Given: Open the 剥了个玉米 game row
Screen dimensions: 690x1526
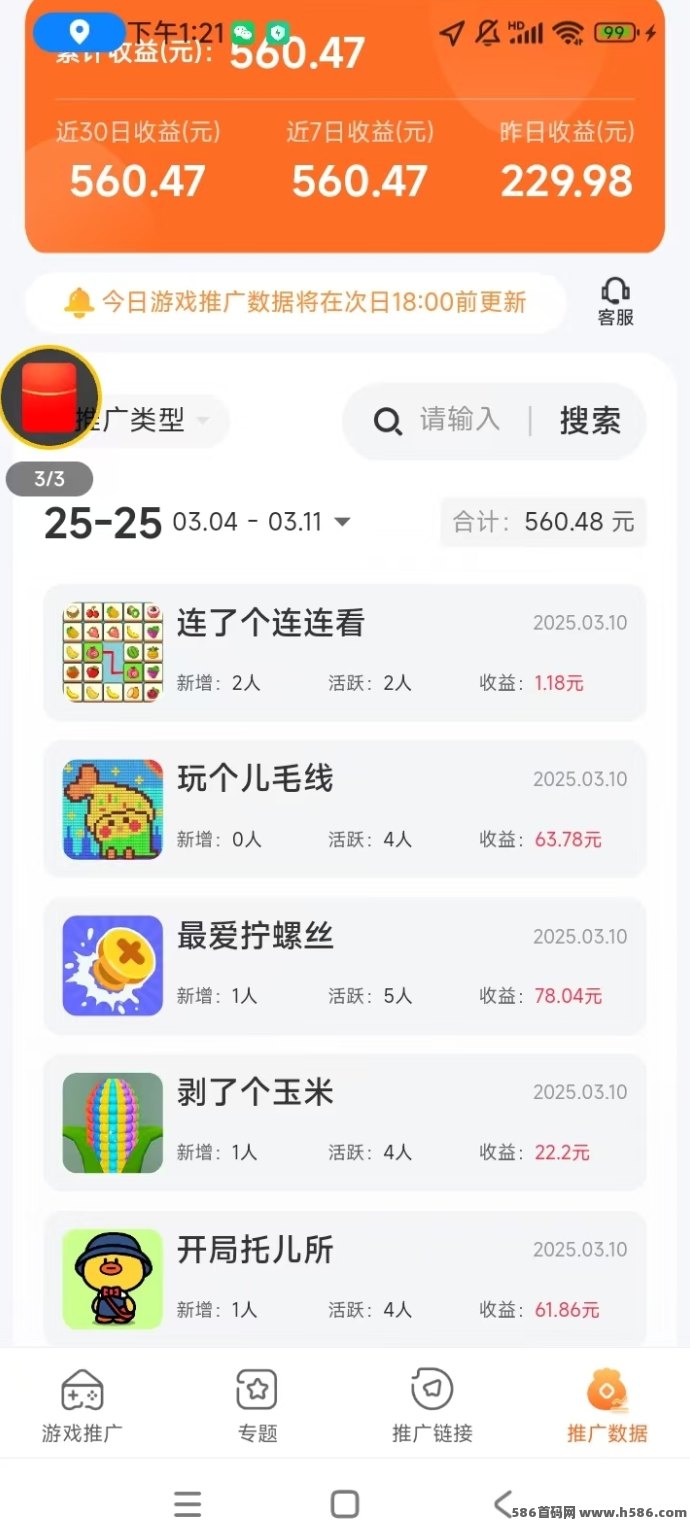Looking at the screenshot, I should (x=344, y=1122).
